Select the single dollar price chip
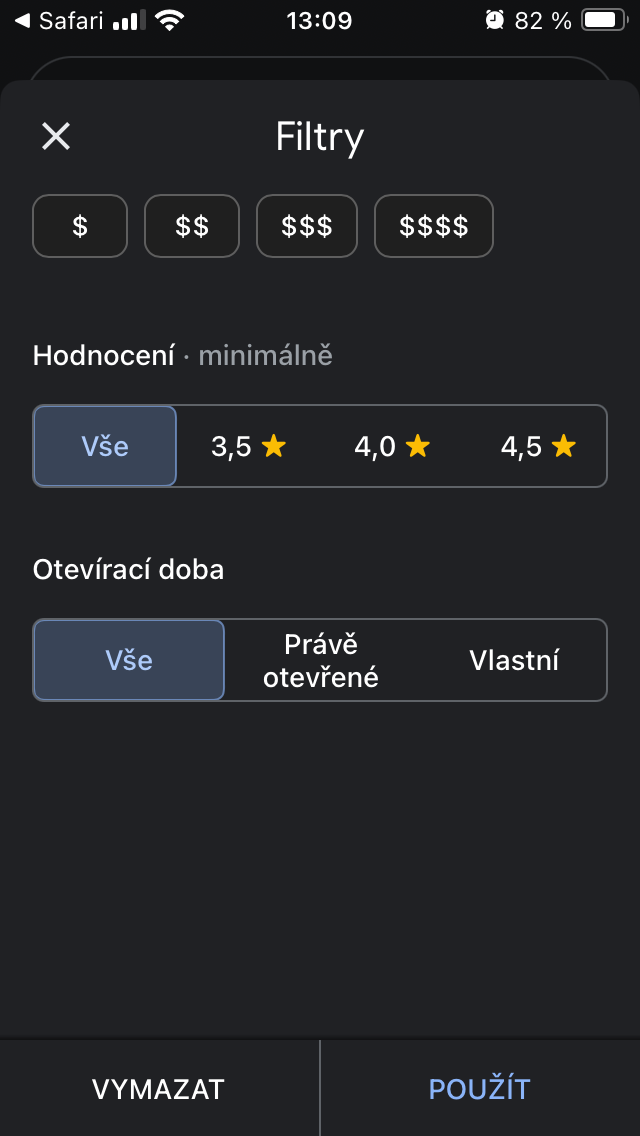 [x=80, y=226]
